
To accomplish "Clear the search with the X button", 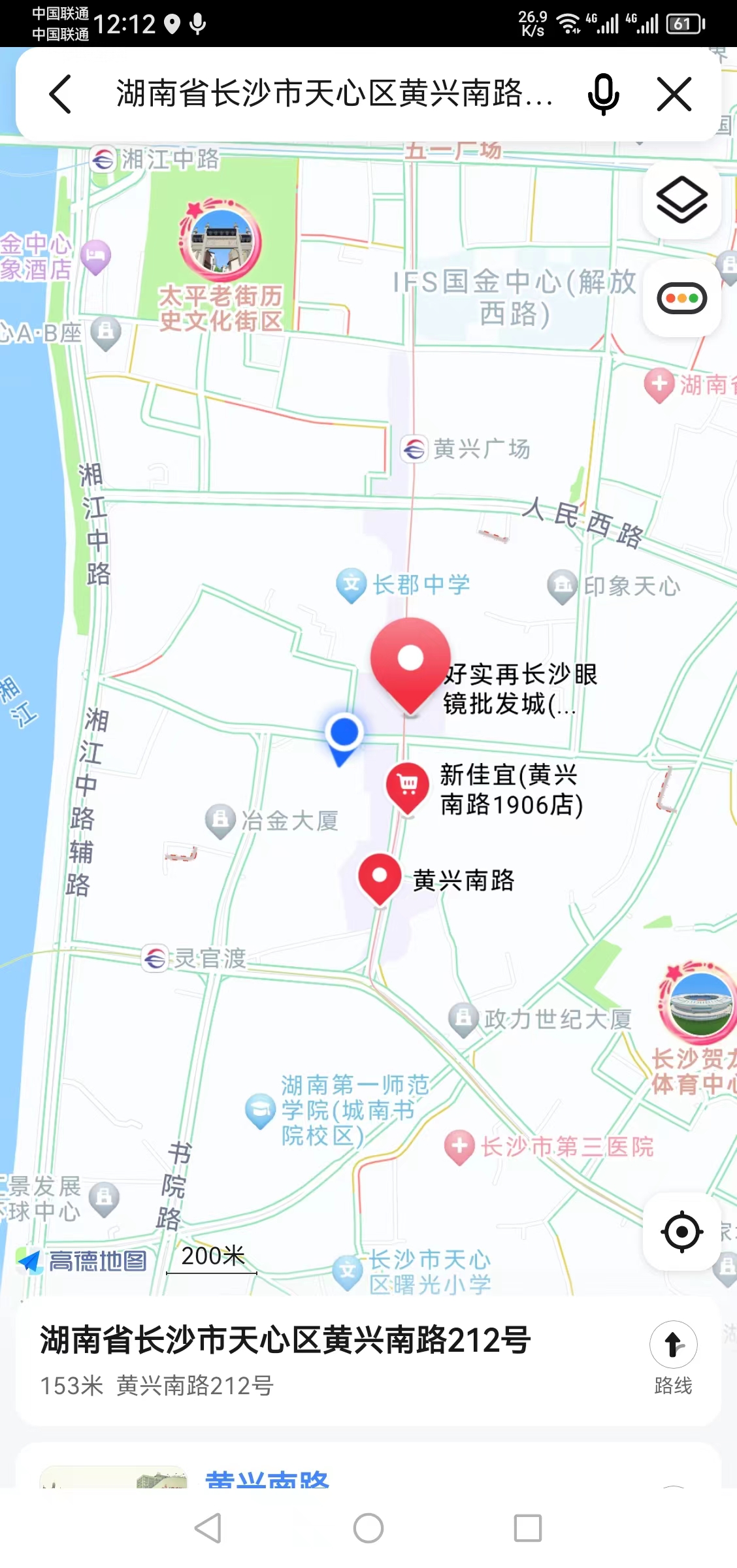I will [x=674, y=95].
